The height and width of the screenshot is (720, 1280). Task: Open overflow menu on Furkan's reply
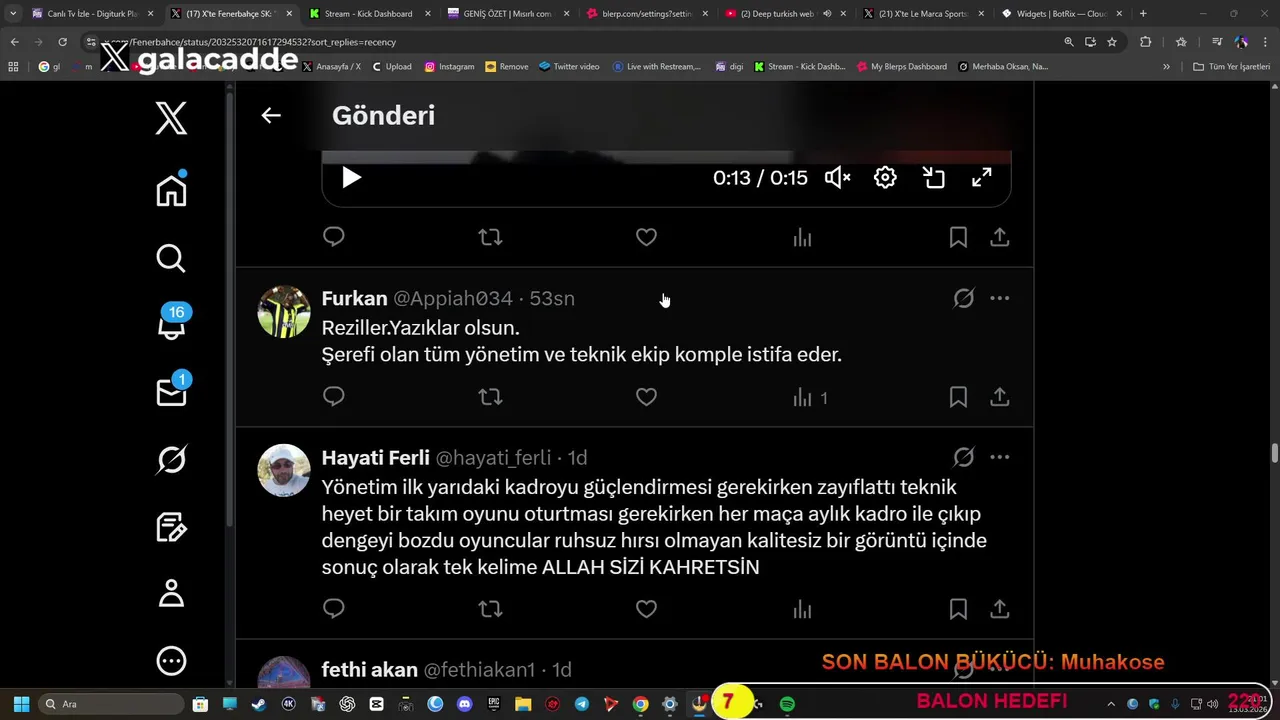click(999, 298)
